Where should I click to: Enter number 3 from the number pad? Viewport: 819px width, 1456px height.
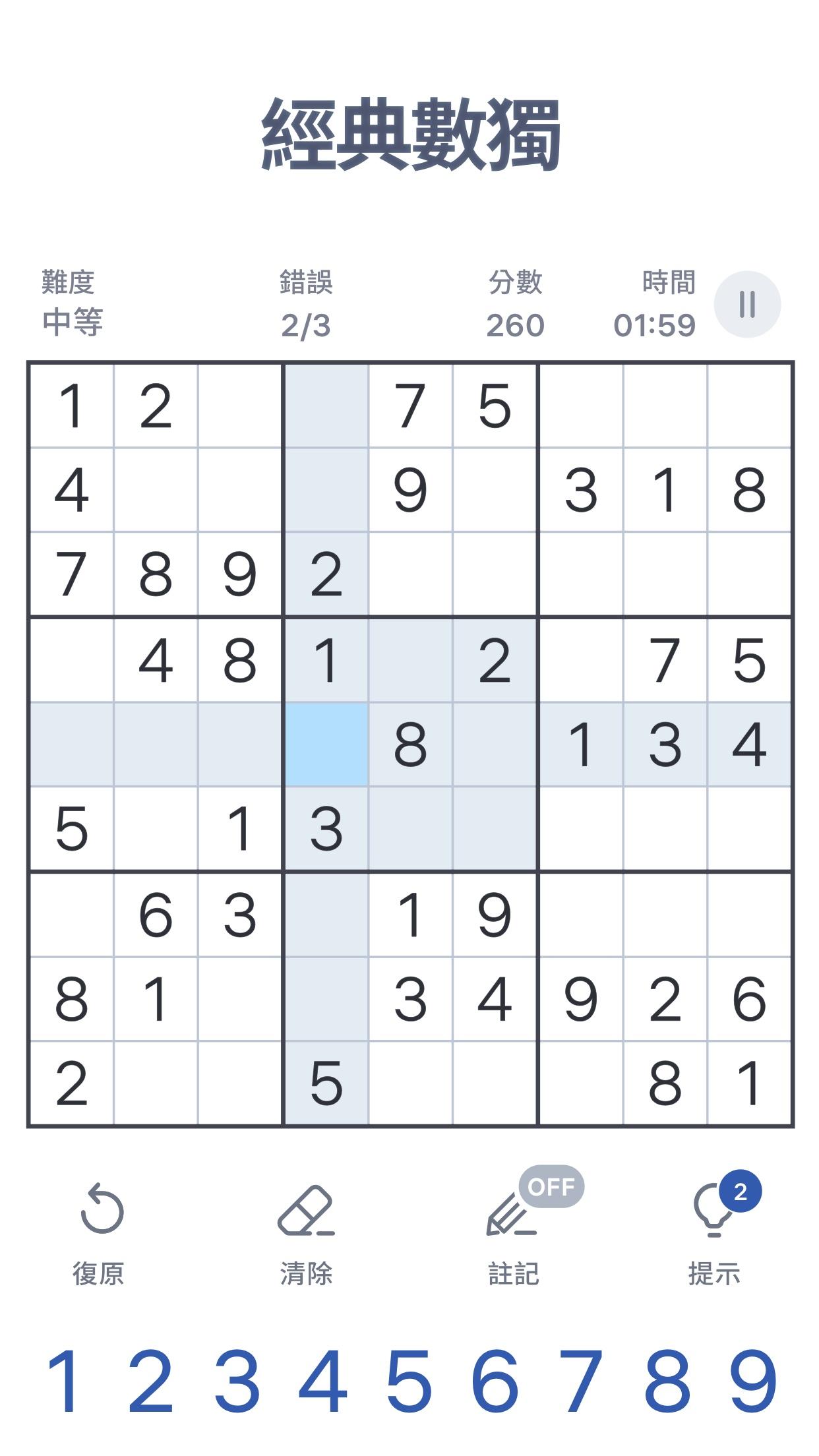[237, 1382]
